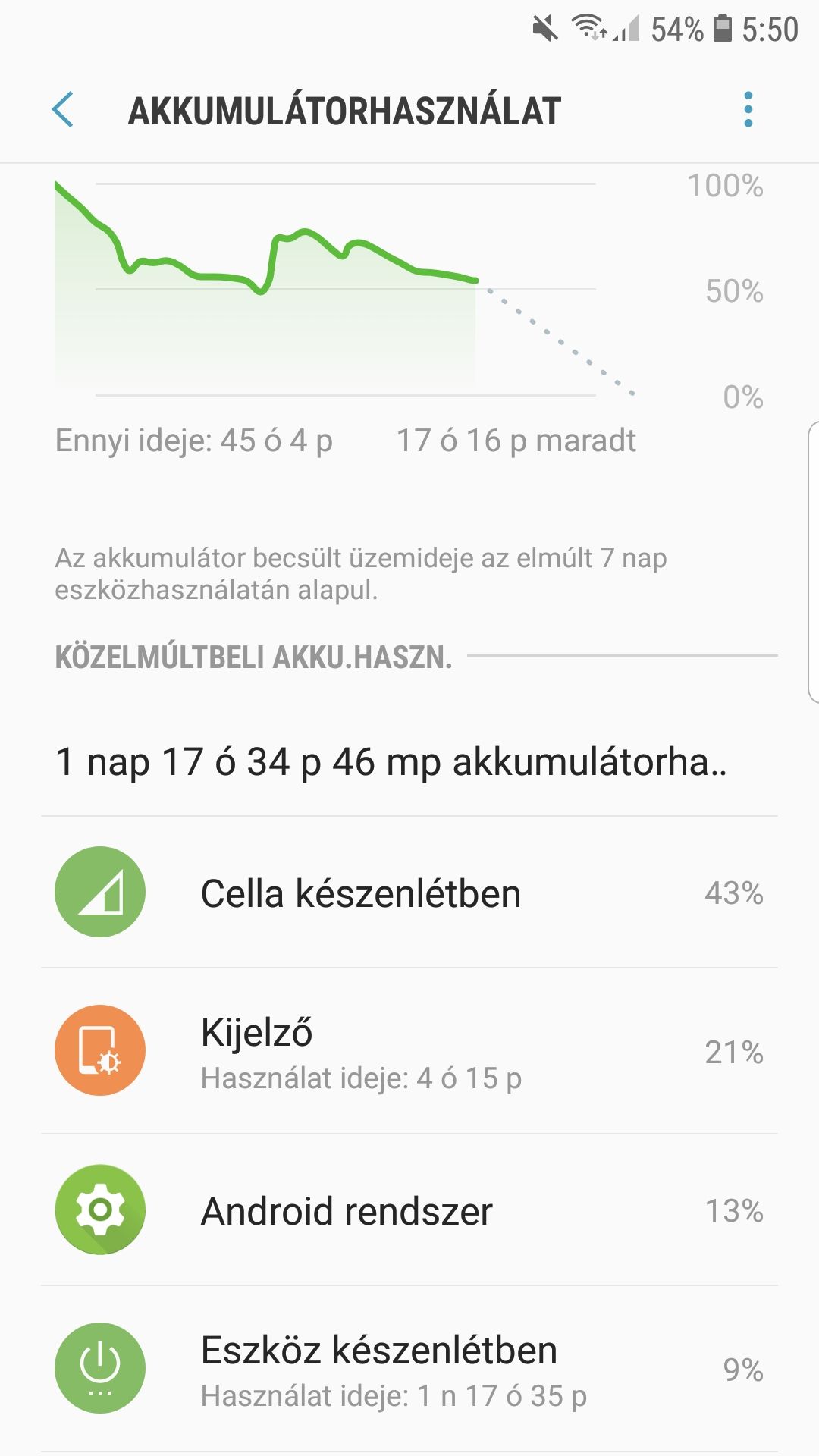The height and width of the screenshot is (1456, 819).
Task: Open Cella készenlétben battery details
Action: (409, 893)
